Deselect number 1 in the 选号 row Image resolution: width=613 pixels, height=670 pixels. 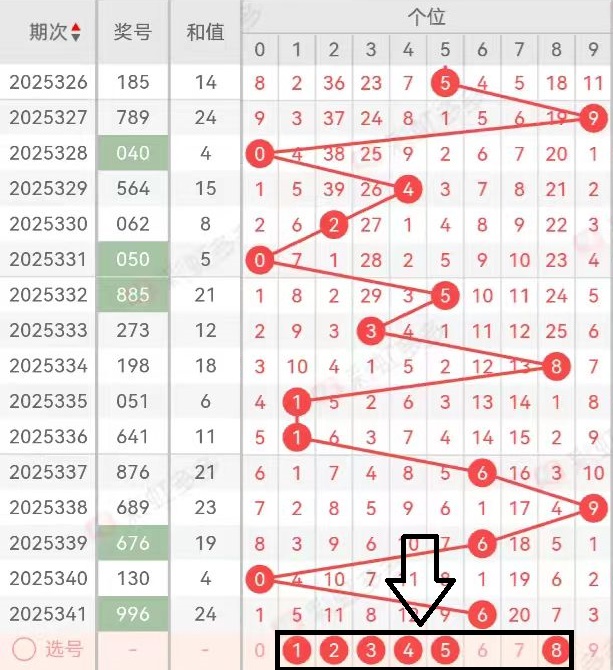click(x=297, y=650)
